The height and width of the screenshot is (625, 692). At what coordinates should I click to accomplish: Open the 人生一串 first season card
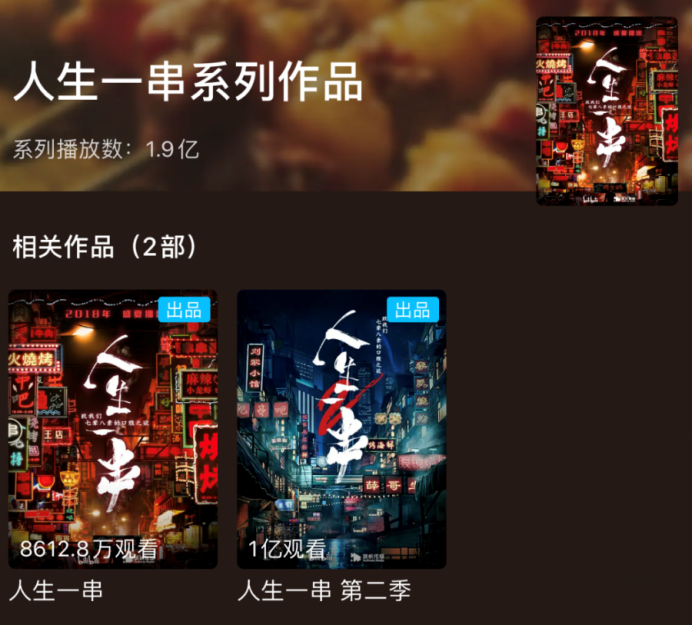[112, 430]
